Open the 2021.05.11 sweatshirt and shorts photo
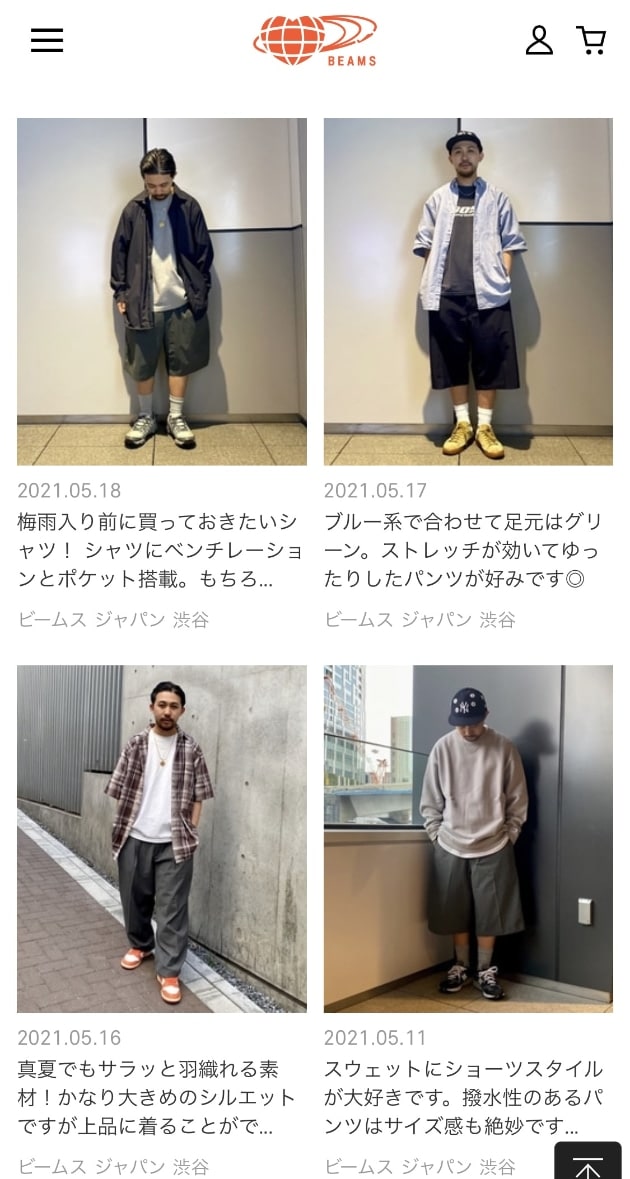The image size is (630, 1179). (x=468, y=838)
